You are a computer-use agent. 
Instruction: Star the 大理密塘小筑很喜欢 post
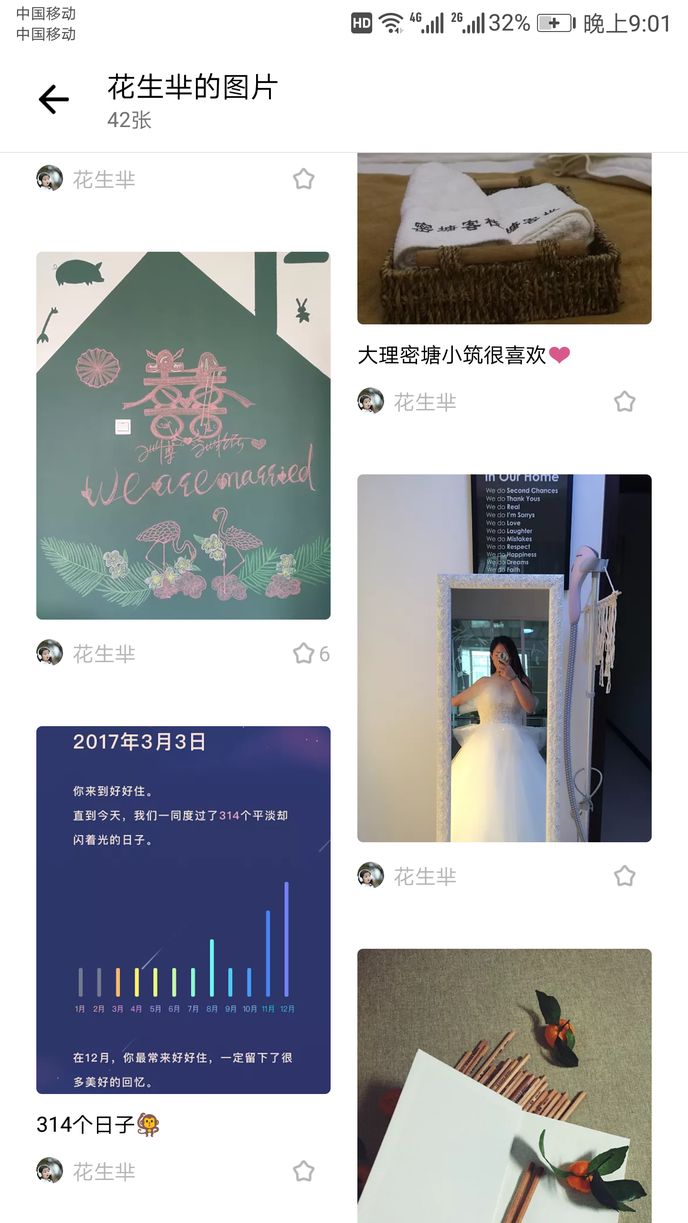coord(624,402)
